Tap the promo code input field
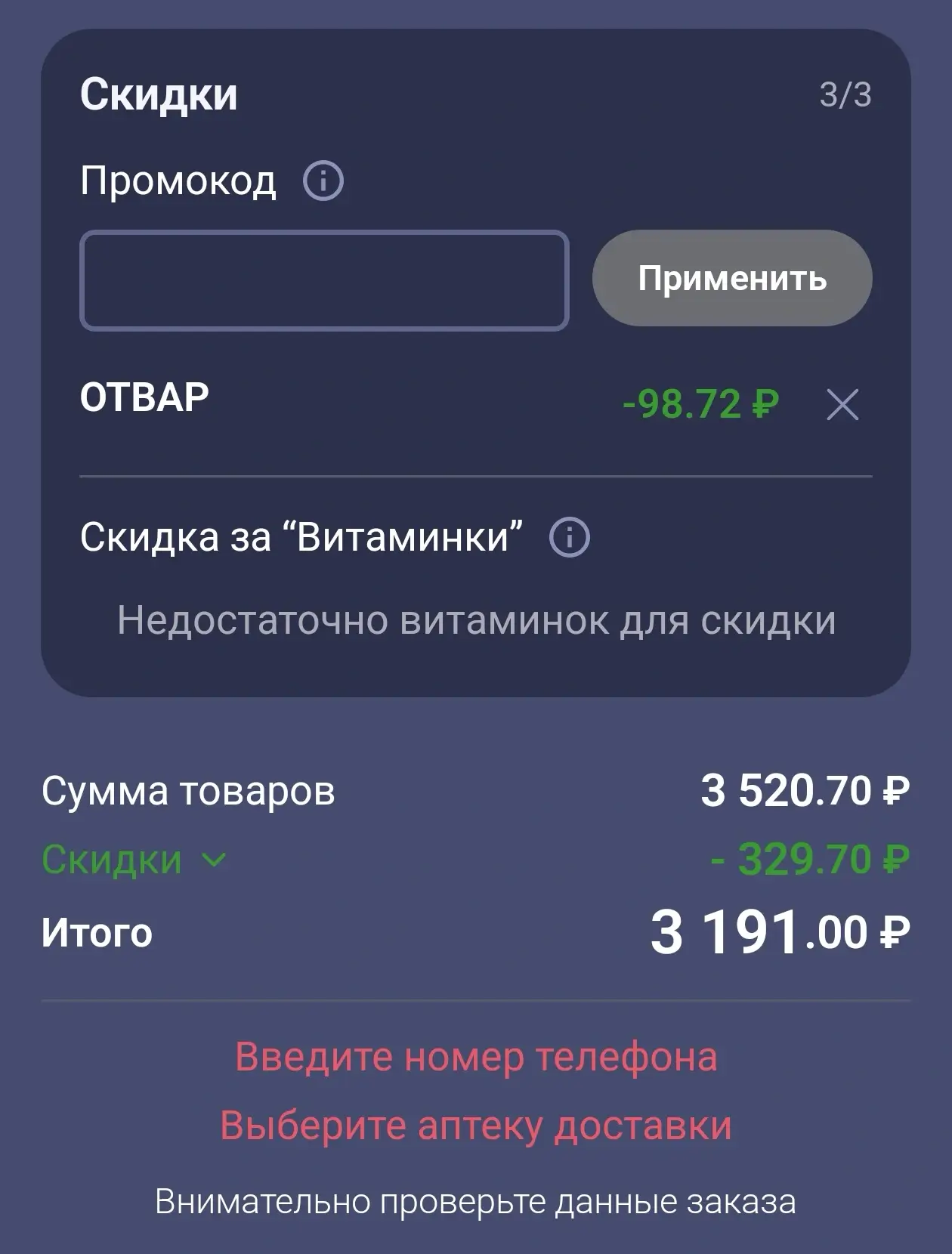 tap(323, 280)
